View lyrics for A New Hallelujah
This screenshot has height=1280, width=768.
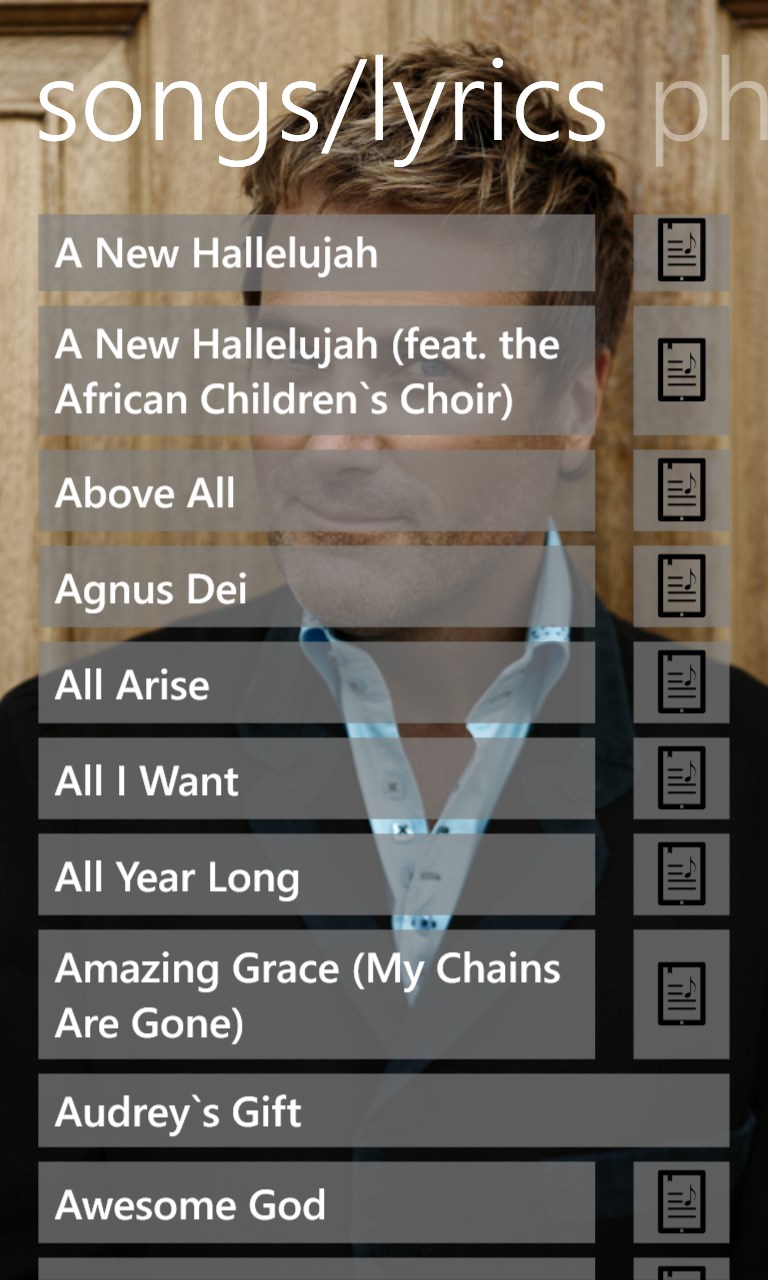coord(681,251)
